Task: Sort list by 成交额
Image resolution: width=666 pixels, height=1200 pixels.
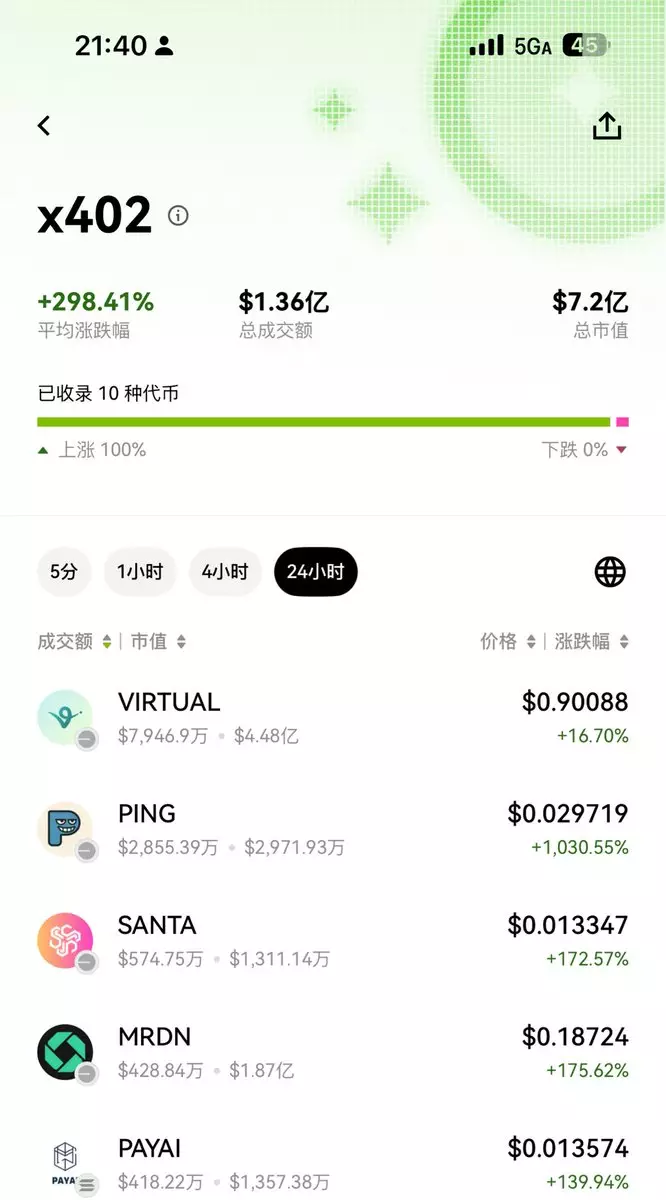Action: [x=74, y=642]
